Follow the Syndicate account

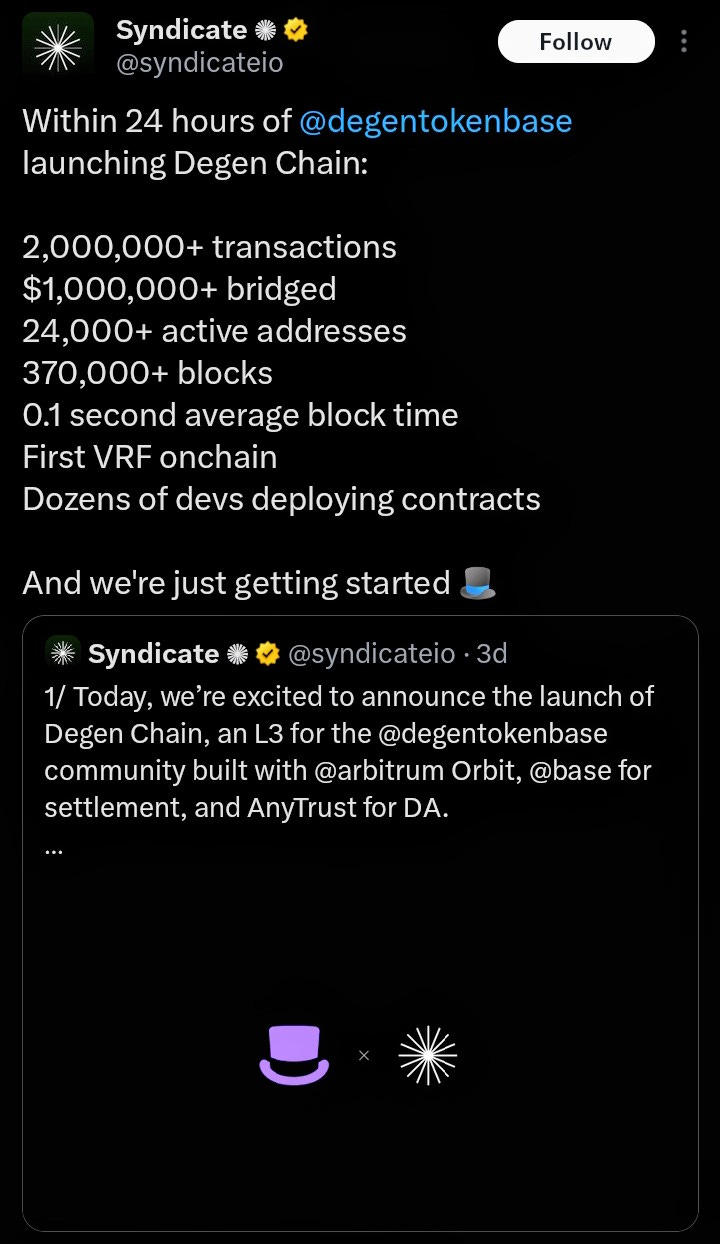575,42
